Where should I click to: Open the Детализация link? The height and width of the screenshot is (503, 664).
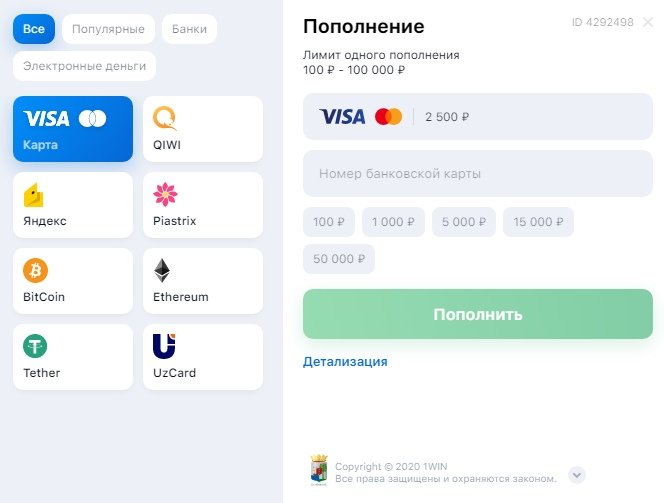(345, 362)
